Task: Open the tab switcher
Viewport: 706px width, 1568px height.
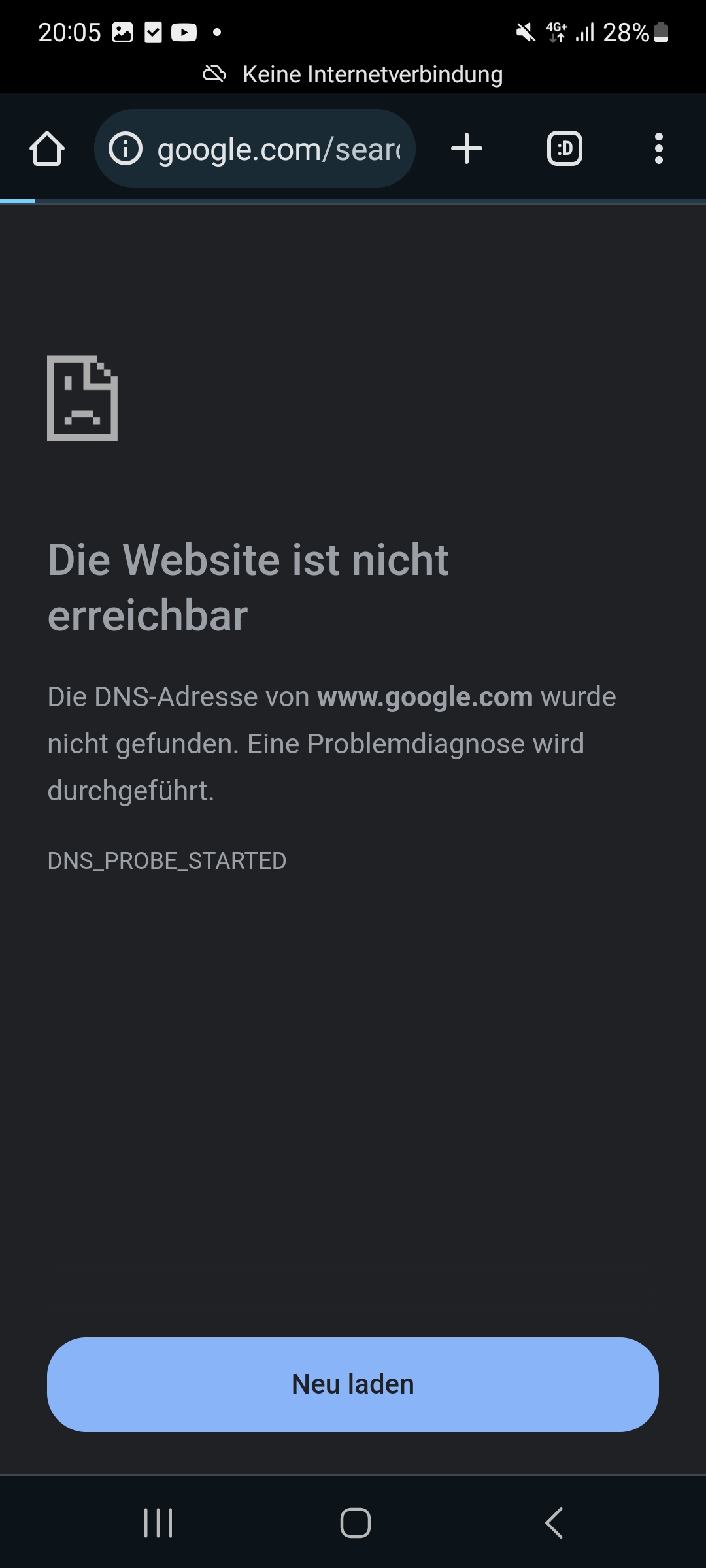Action: 564,149
